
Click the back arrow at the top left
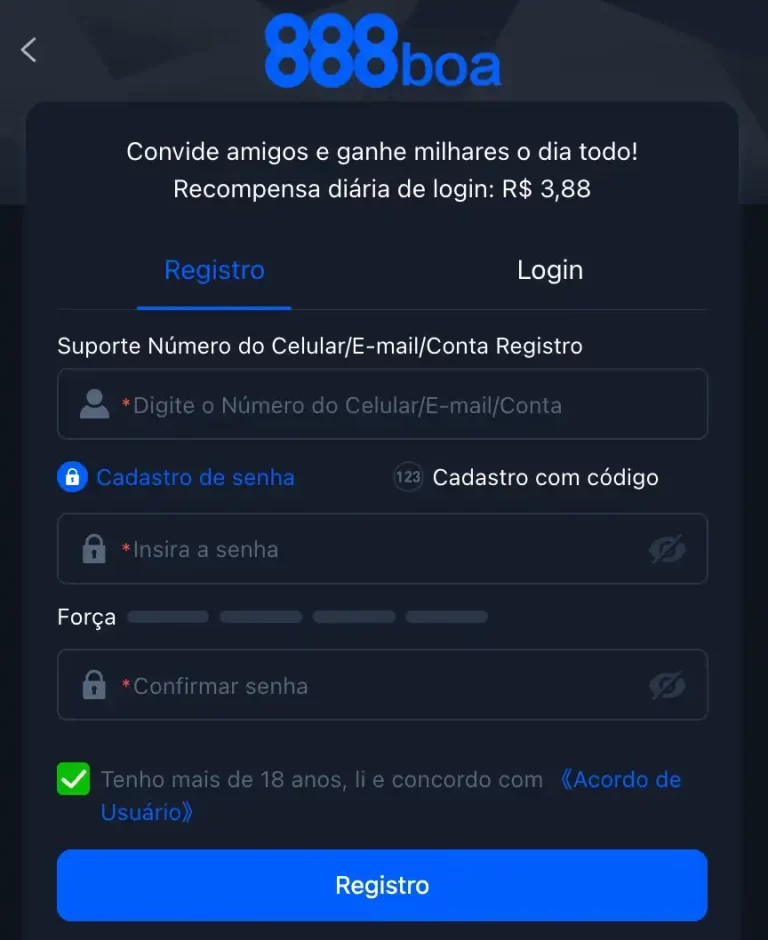tap(28, 49)
